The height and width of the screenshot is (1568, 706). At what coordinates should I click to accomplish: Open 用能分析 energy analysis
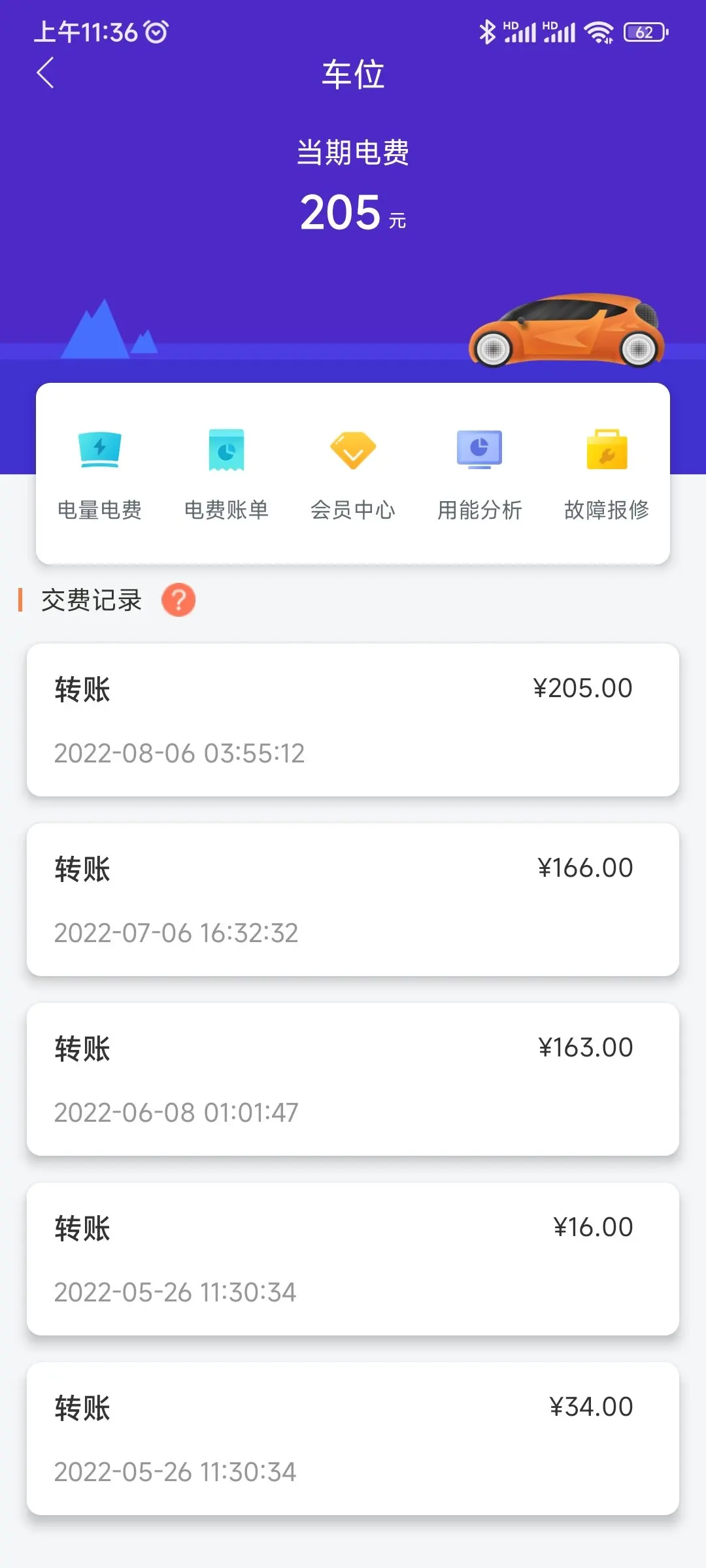point(480,475)
